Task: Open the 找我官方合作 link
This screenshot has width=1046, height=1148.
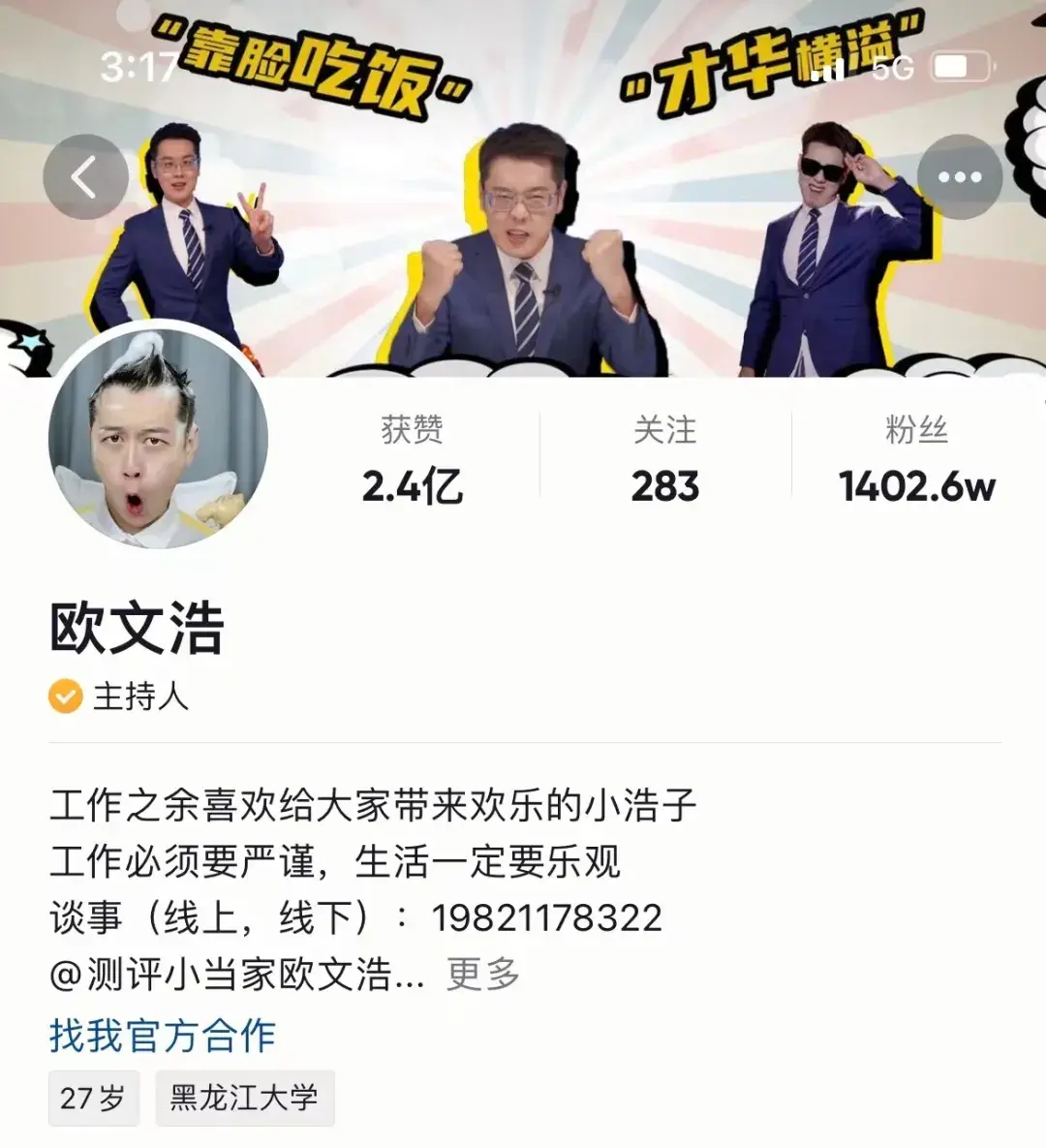Action: coord(163,1036)
